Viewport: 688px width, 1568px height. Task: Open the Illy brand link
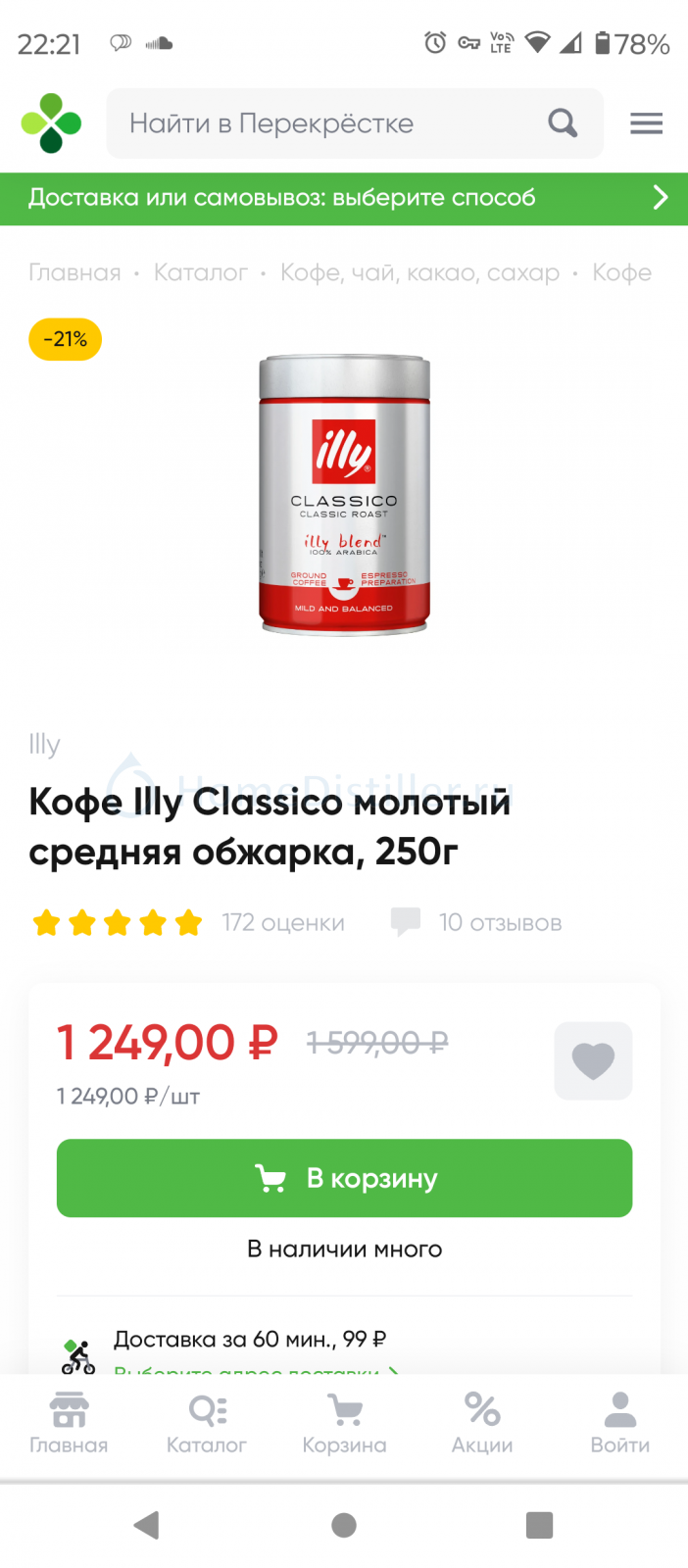tap(44, 745)
